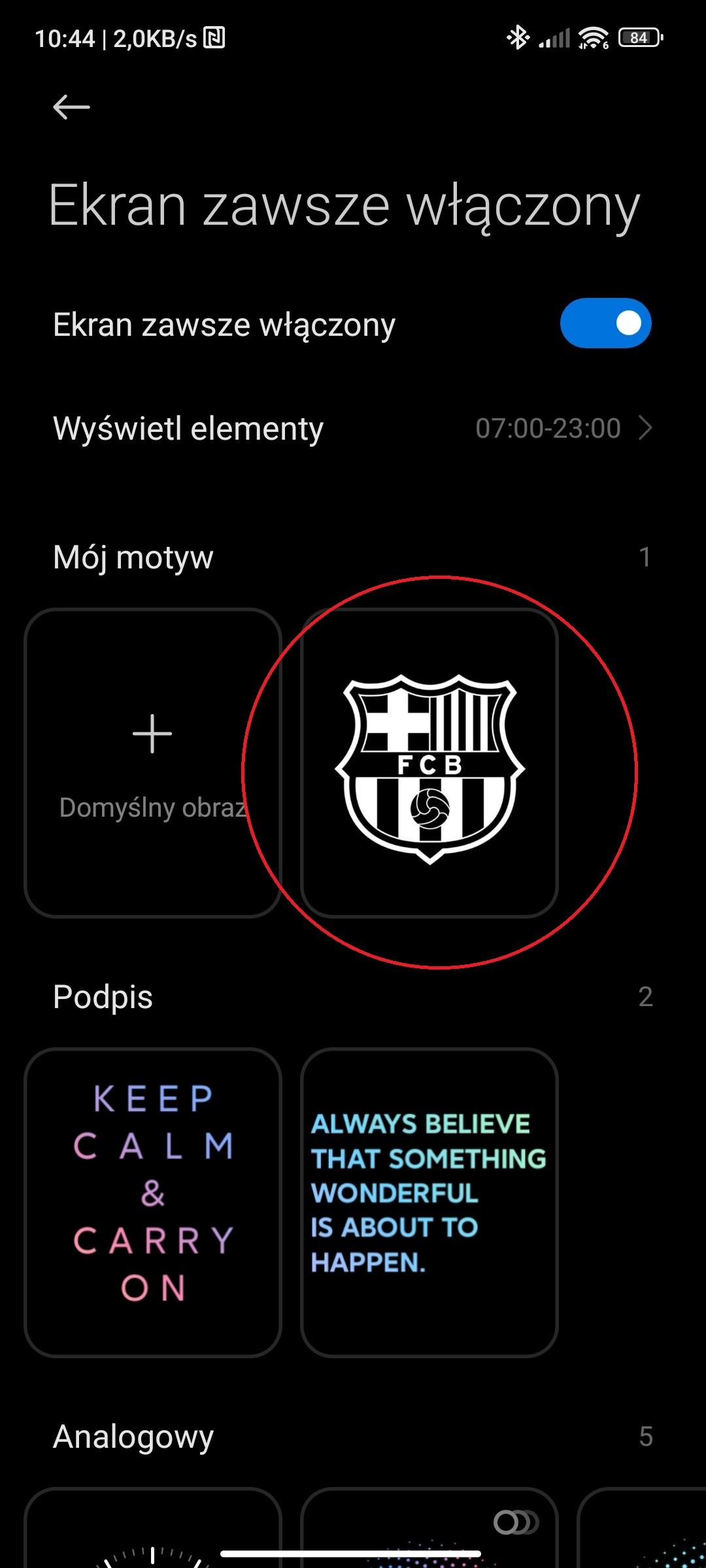706x1568 pixels.
Task: Open Wyświetl elementy schedule setting
Action: pyautogui.click(x=353, y=429)
